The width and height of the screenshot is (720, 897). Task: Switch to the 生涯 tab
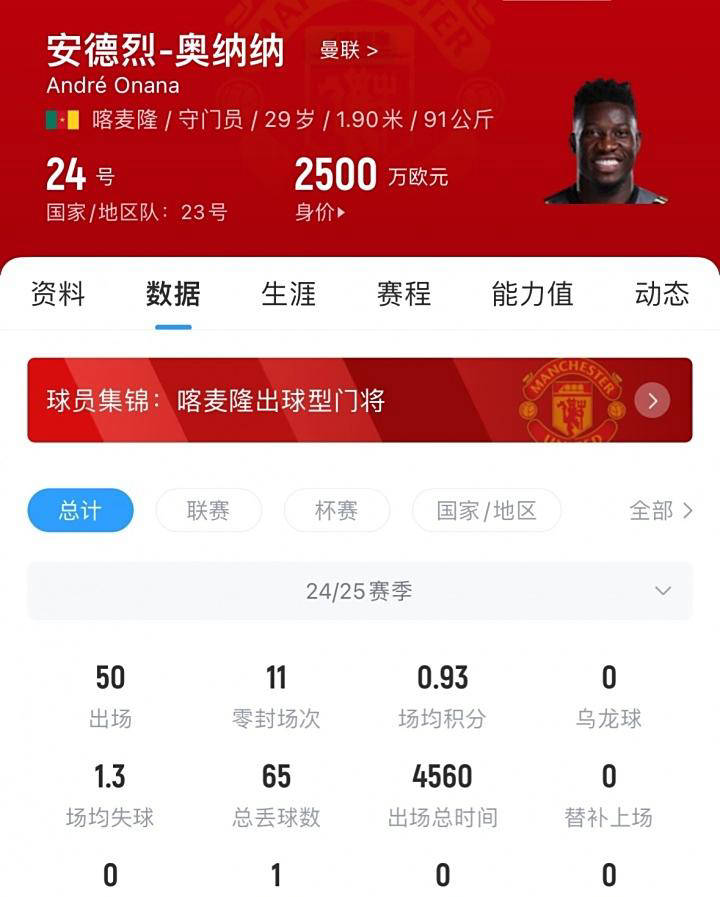tap(288, 294)
